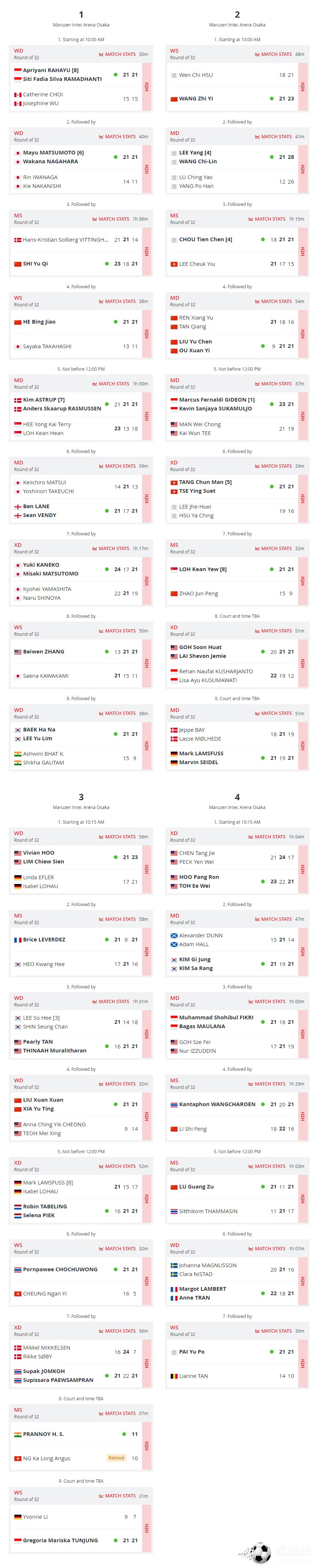Open match stats for Loh Kean Yew's match
Viewport: 318px width, 1568px height.
274,548
